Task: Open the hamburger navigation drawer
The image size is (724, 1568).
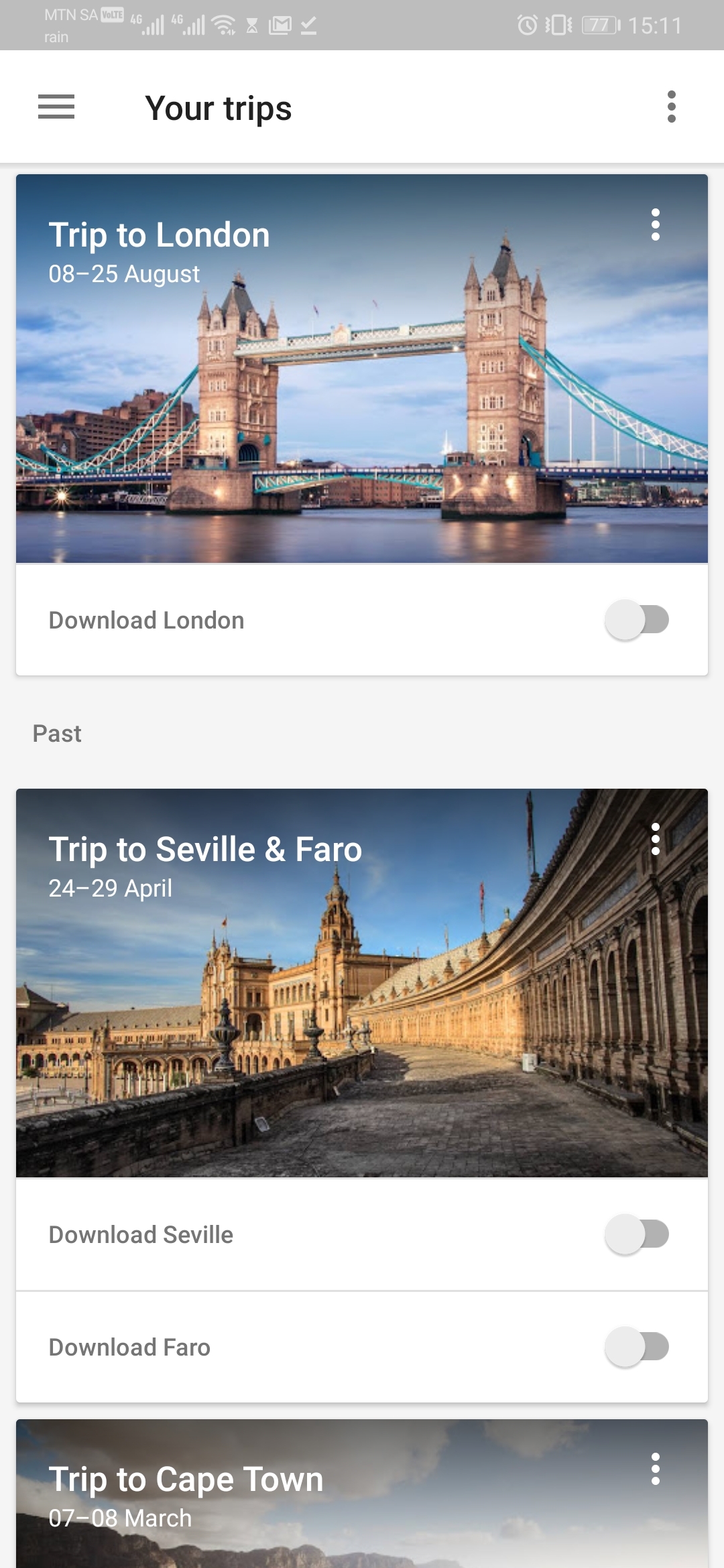Action: [x=56, y=107]
